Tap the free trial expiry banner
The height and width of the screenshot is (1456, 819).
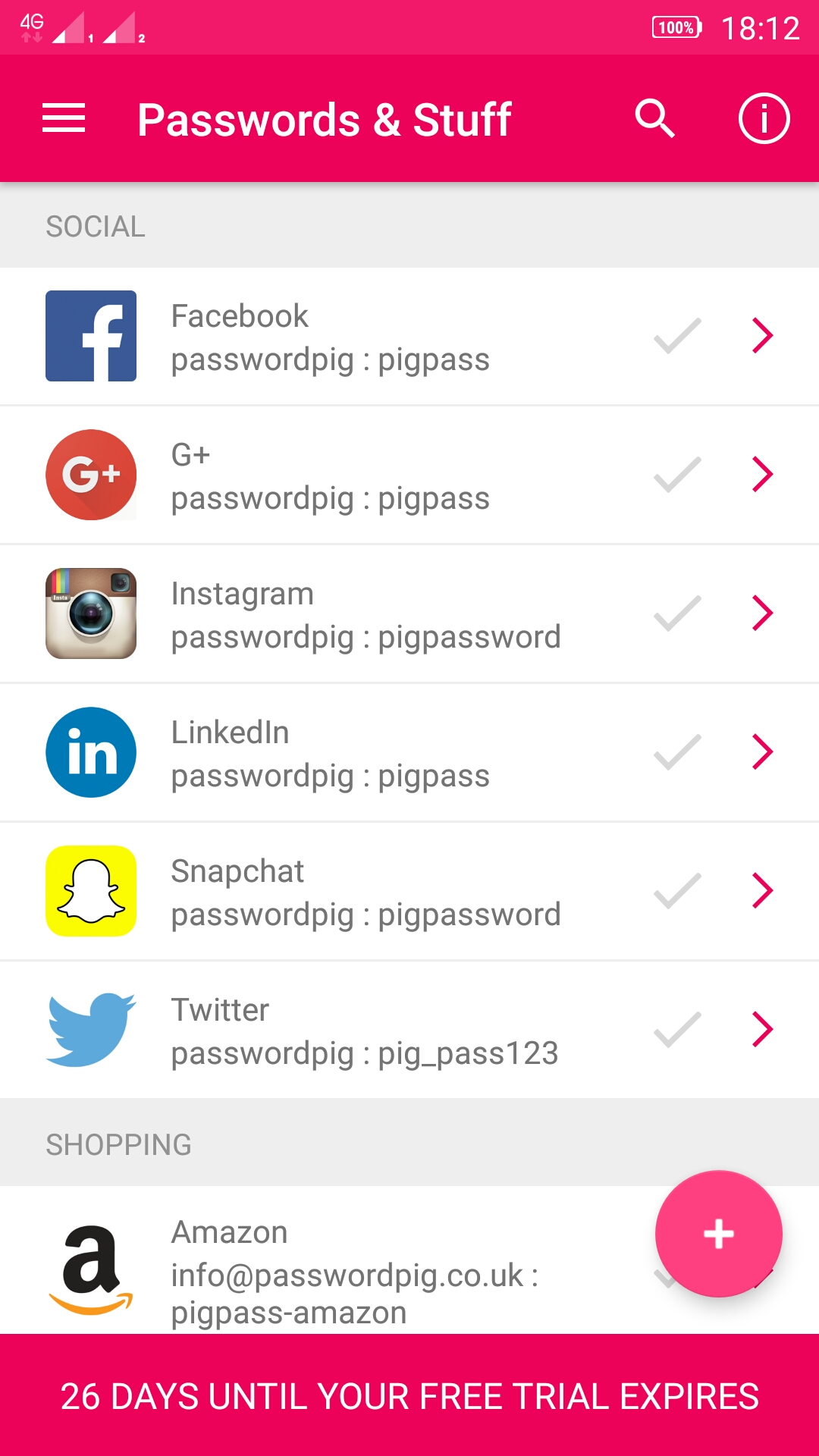pyautogui.click(x=409, y=1395)
